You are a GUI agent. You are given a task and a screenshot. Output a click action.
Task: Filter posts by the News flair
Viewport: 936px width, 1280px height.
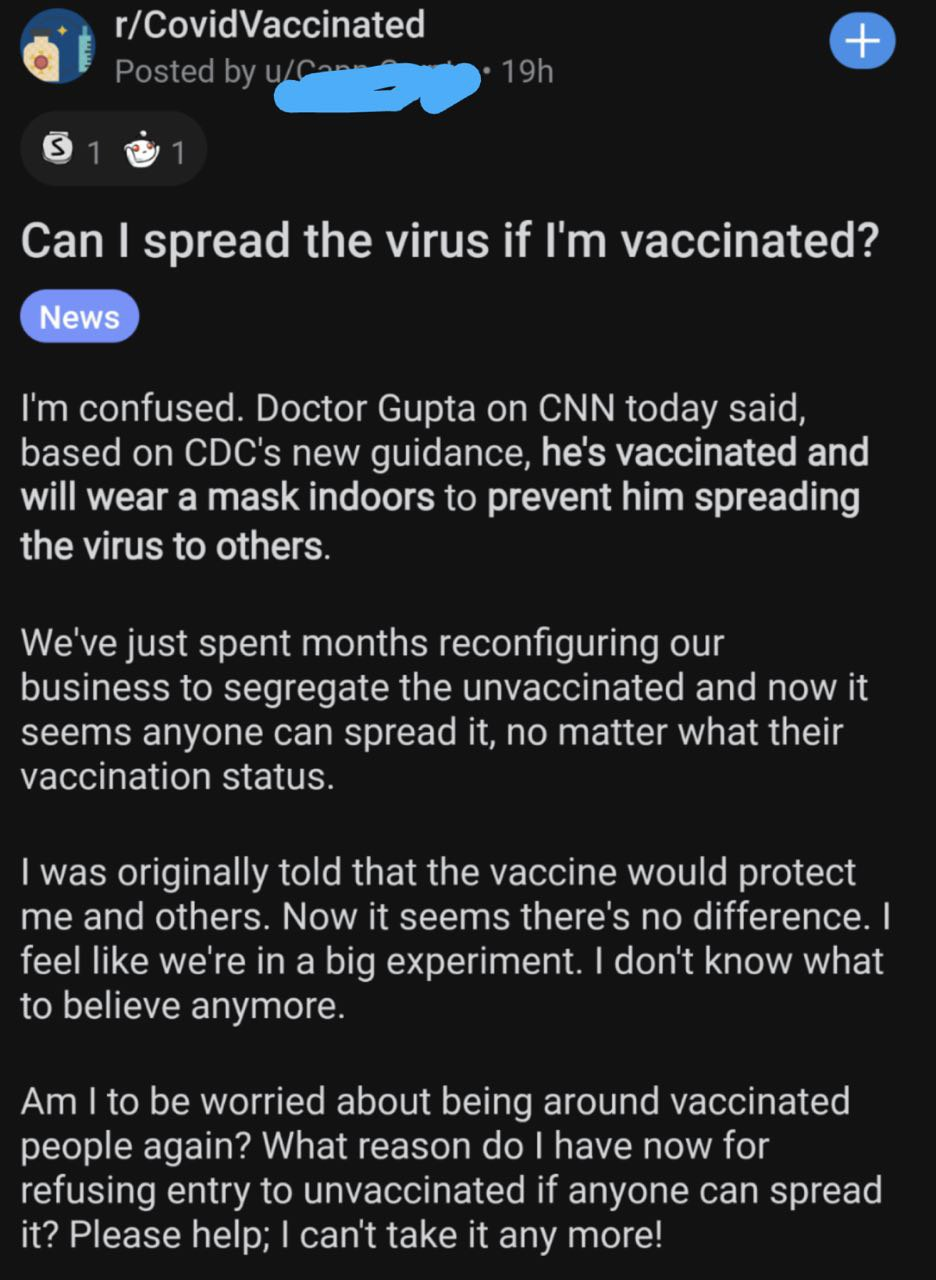pos(80,317)
